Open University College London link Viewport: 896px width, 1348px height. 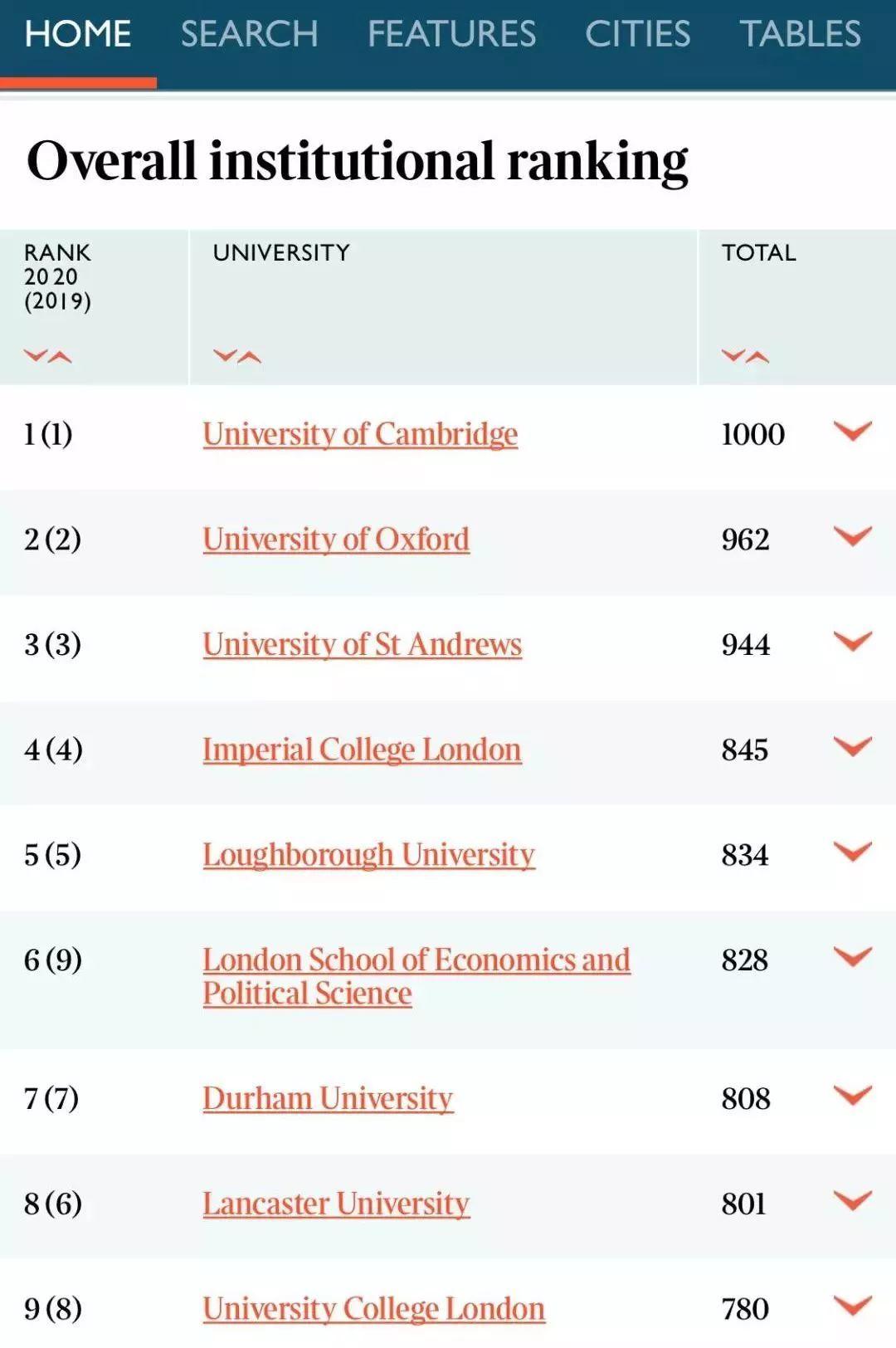pos(373,1309)
